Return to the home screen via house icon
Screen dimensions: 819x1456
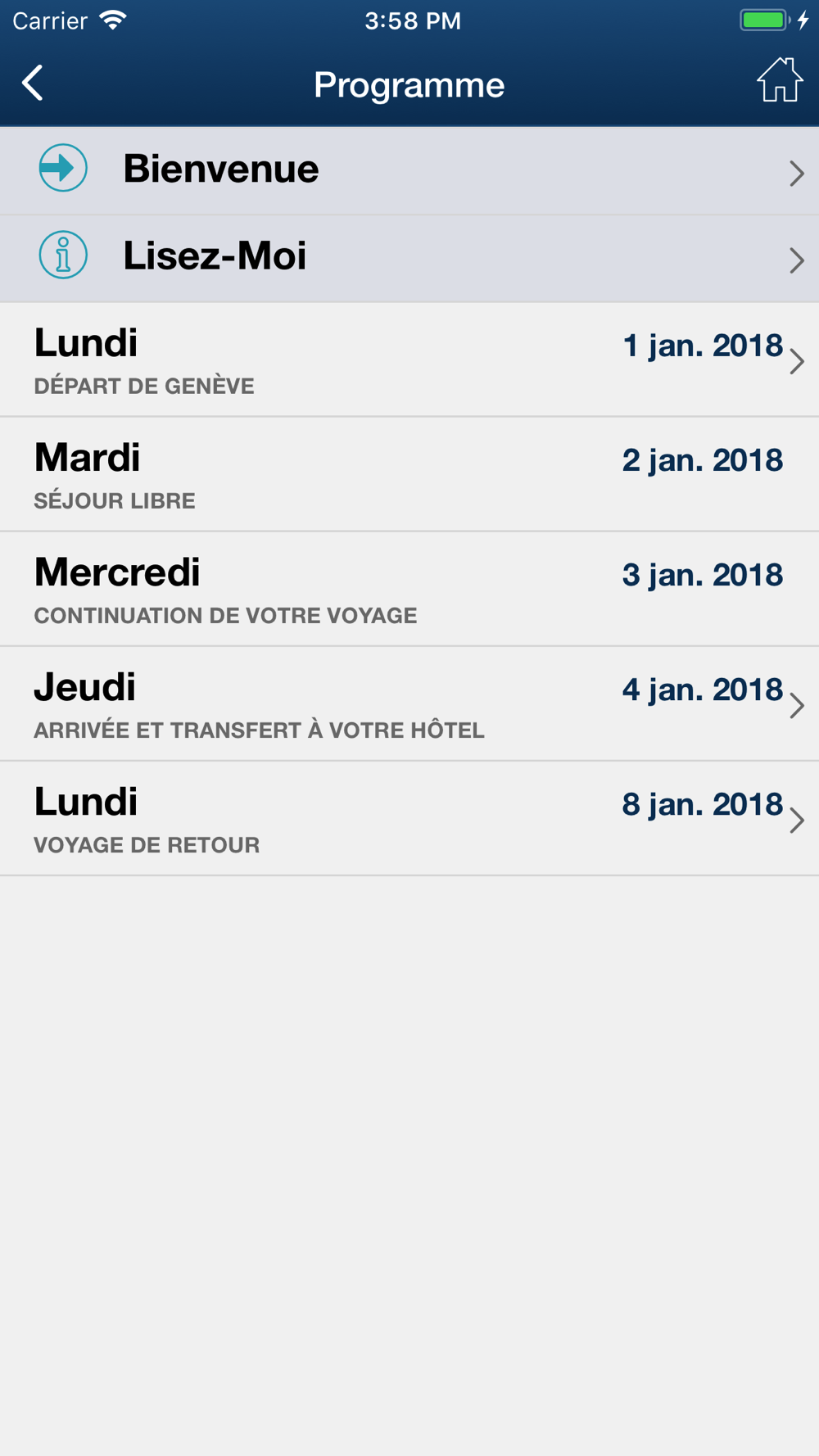pos(779,80)
